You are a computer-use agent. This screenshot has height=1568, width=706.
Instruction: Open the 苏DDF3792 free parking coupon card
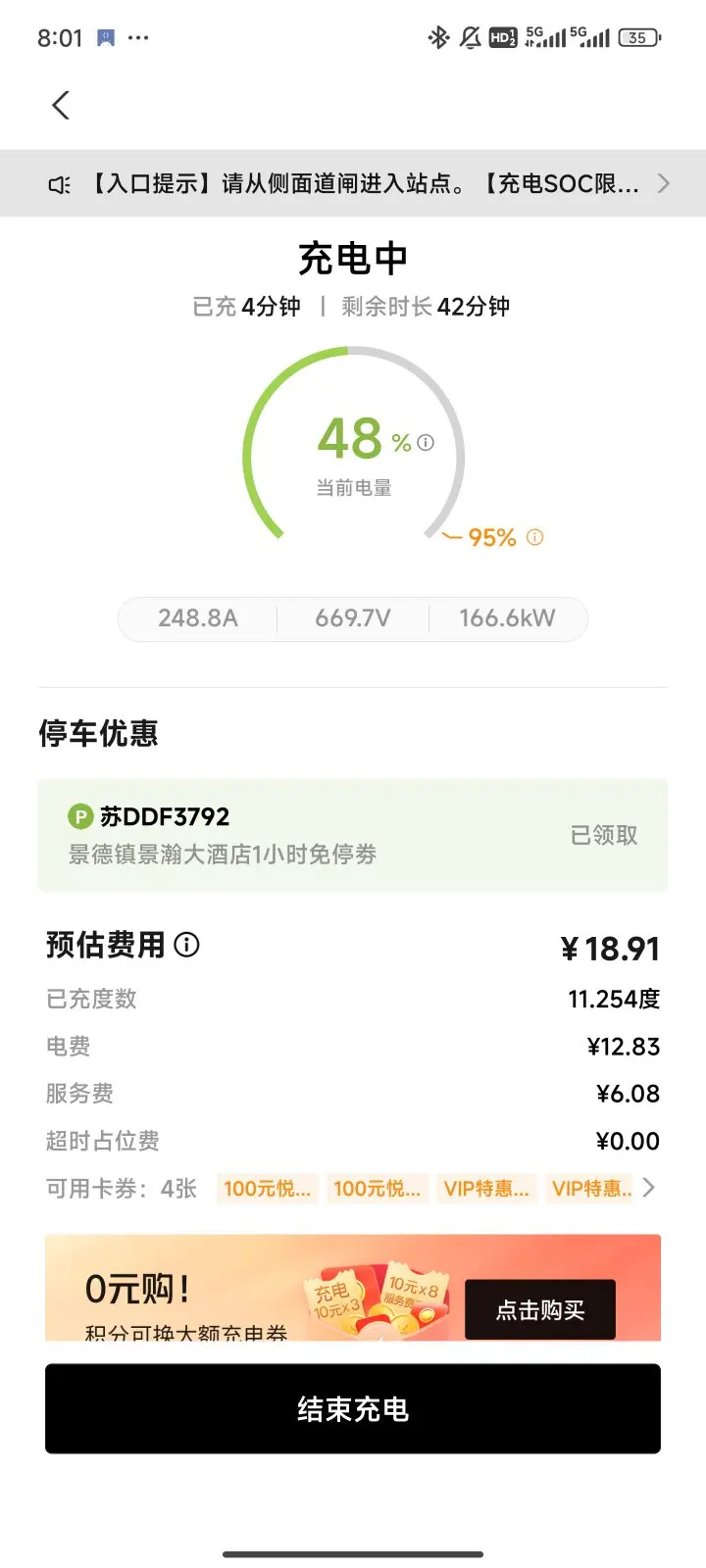pos(353,835)
